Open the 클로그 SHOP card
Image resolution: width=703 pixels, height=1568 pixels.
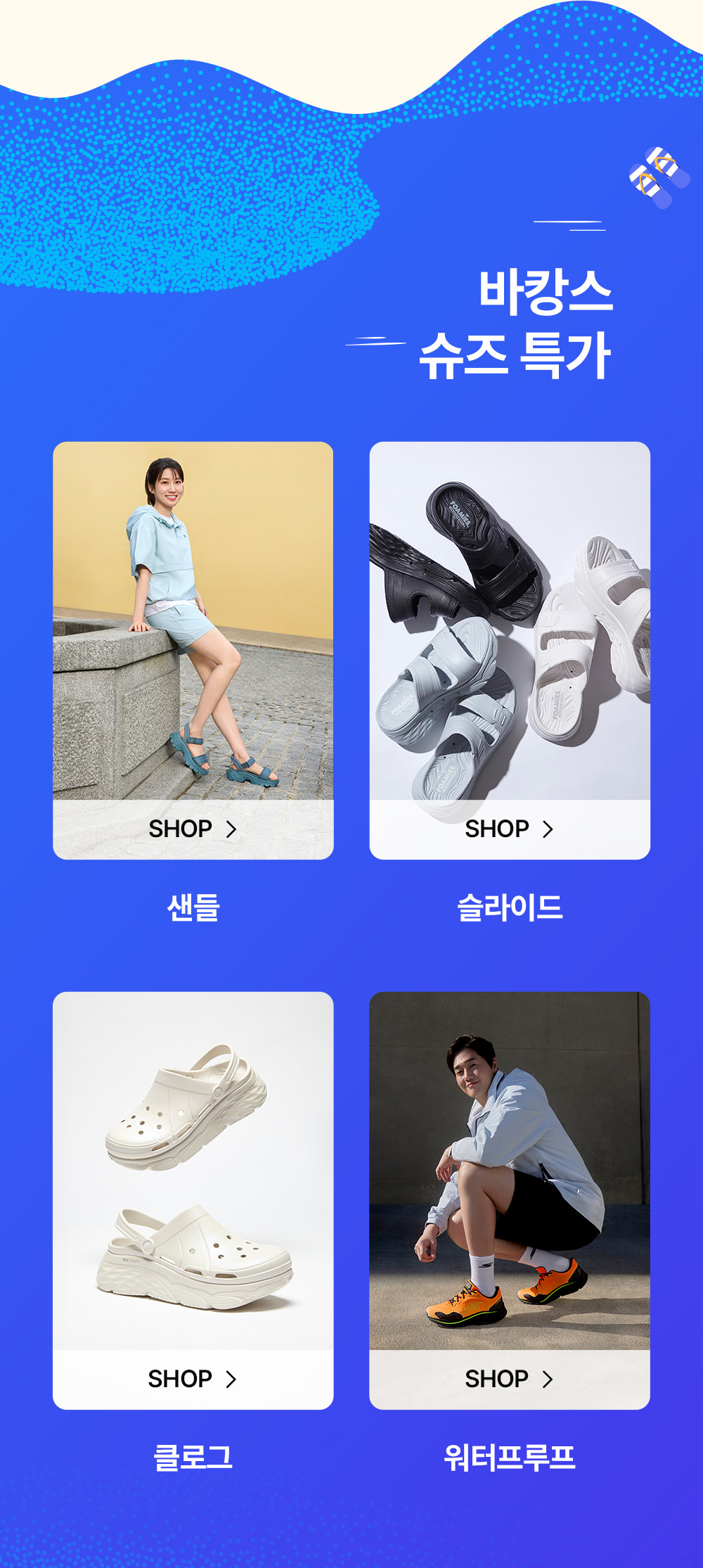193,1379
